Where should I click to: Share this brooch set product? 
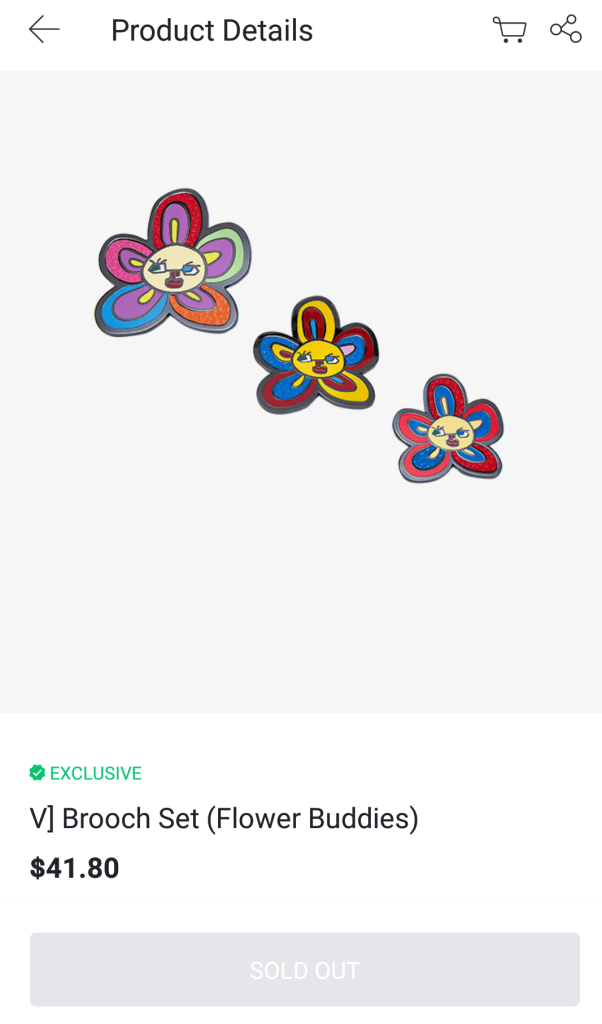point(566,29)
